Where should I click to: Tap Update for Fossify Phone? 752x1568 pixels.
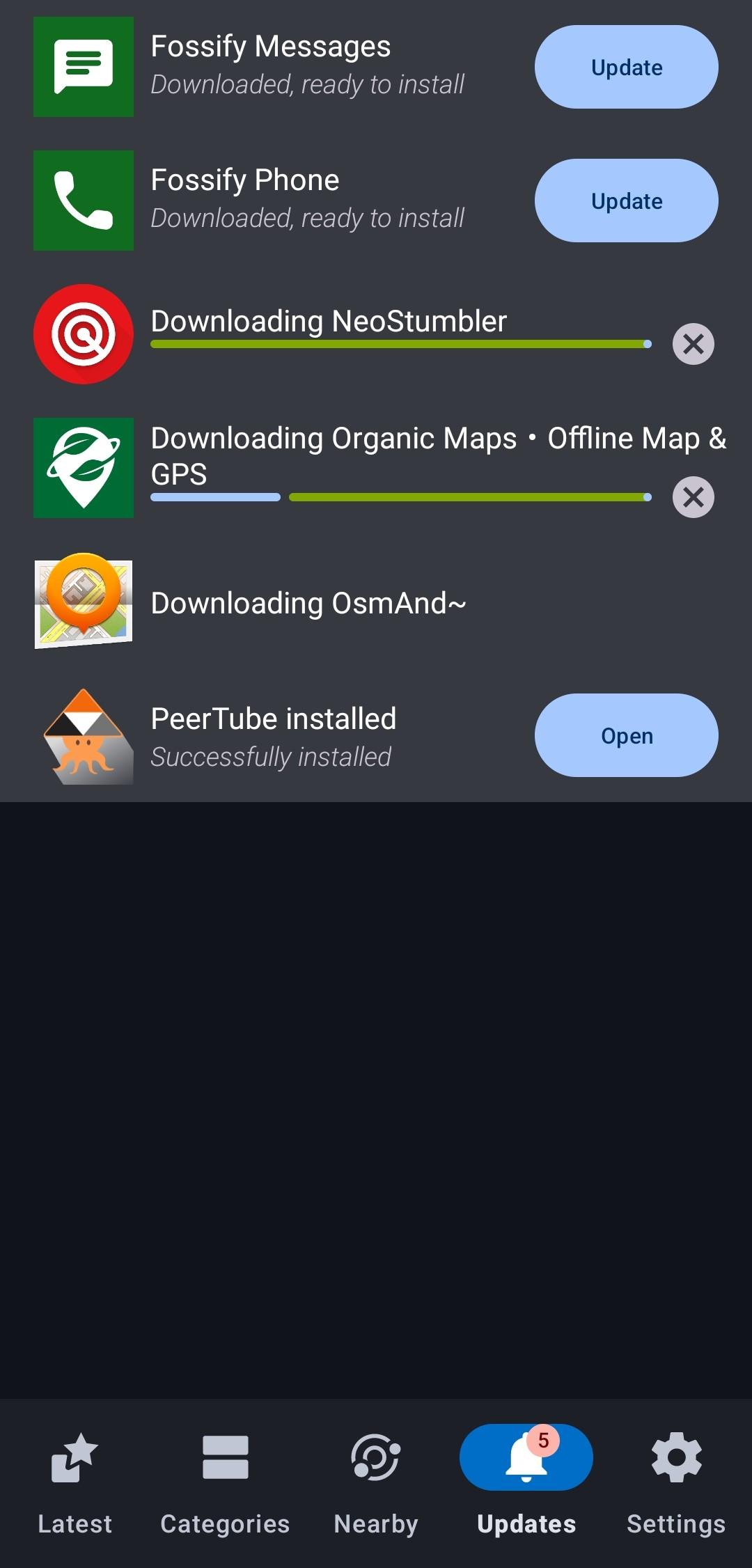[x=626, y=201]
